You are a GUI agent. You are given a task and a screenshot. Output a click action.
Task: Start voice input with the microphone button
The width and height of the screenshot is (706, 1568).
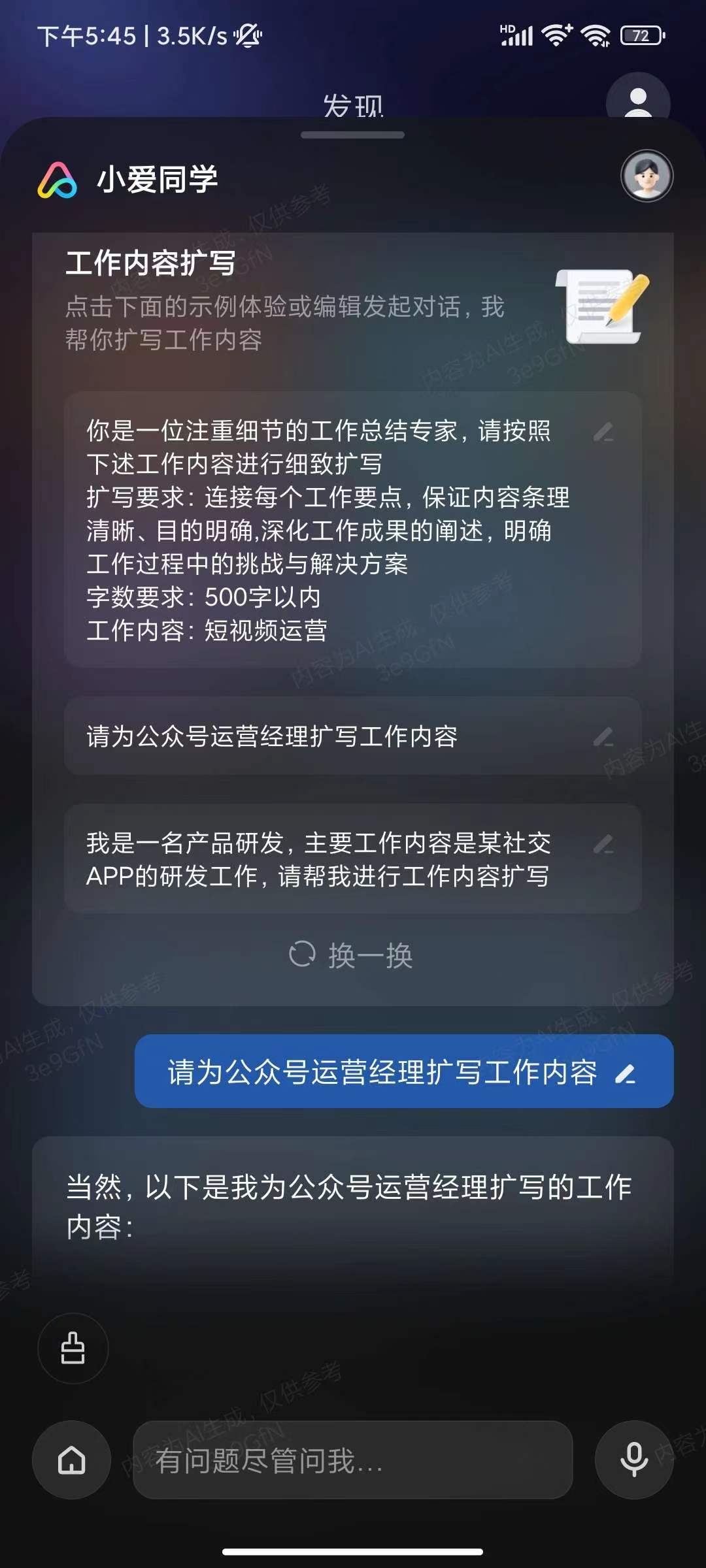tap(634, 1460)
